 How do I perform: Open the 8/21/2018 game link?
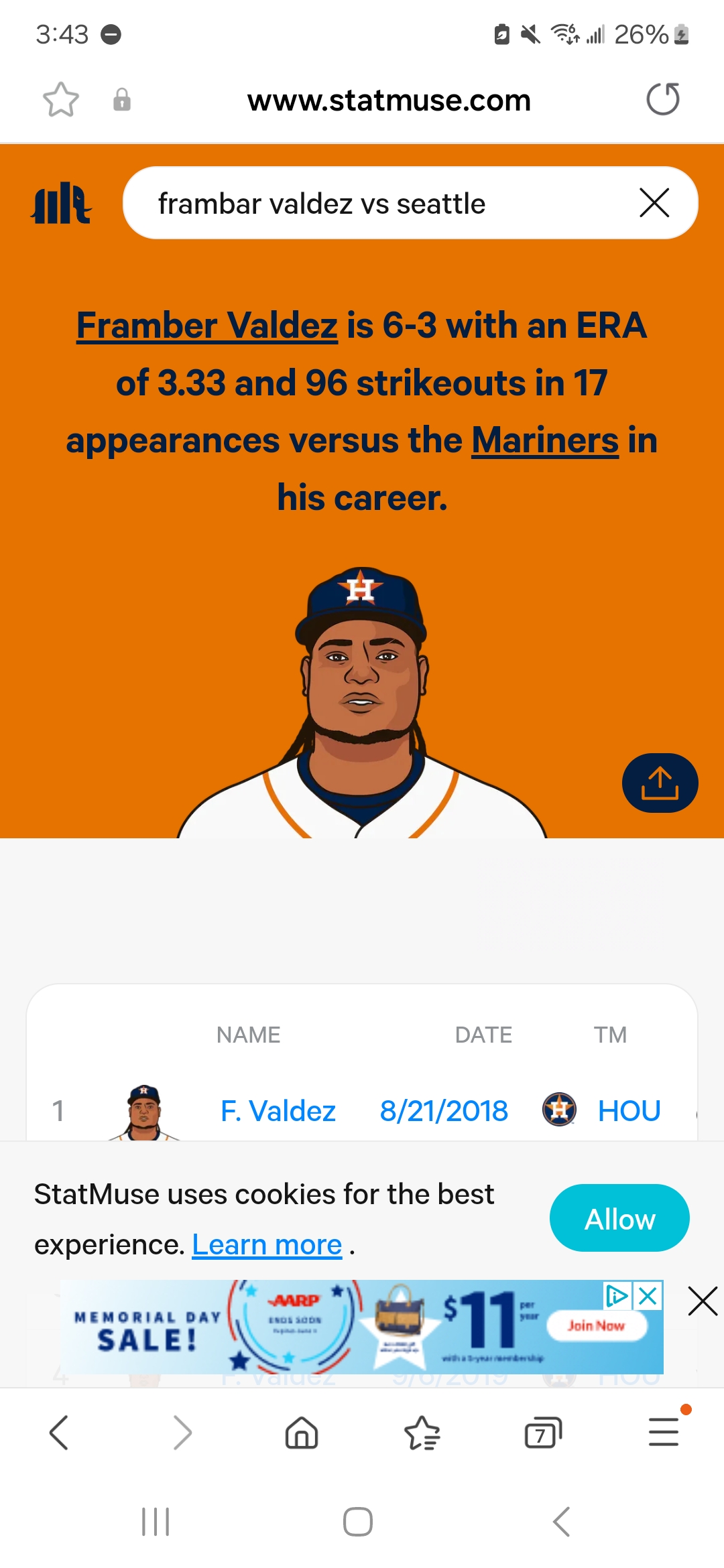444,1111
